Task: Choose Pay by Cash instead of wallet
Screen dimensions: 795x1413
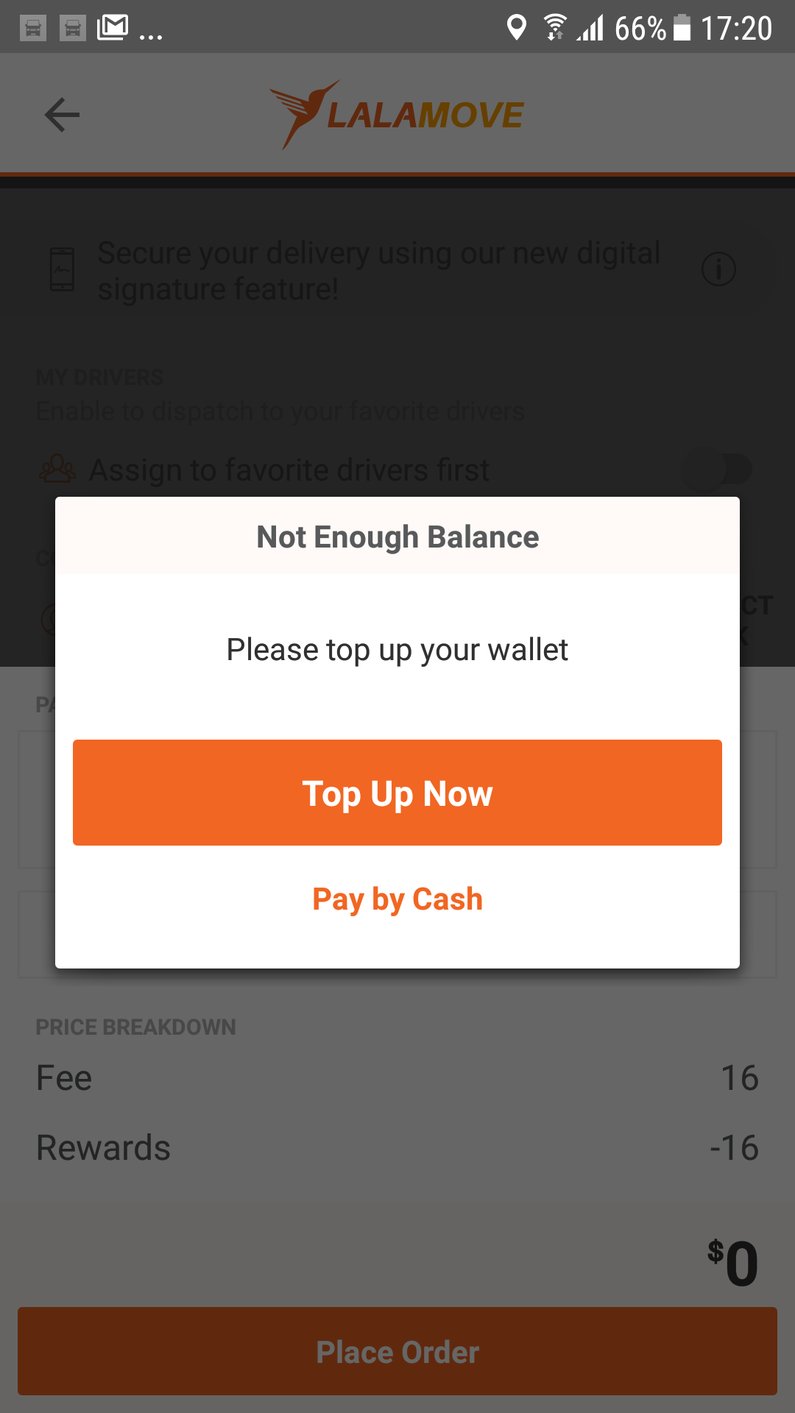Action: 397,898
